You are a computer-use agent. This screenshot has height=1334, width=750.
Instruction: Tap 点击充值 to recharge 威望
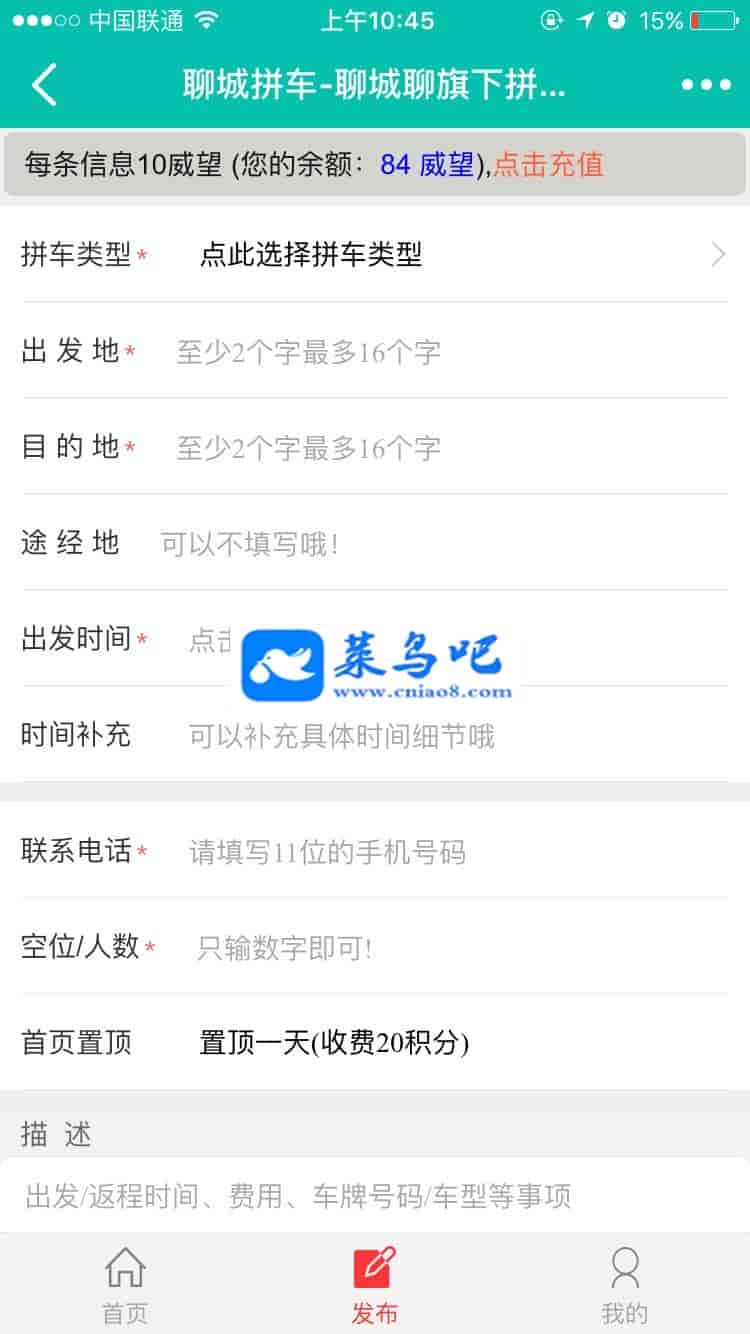548,165
